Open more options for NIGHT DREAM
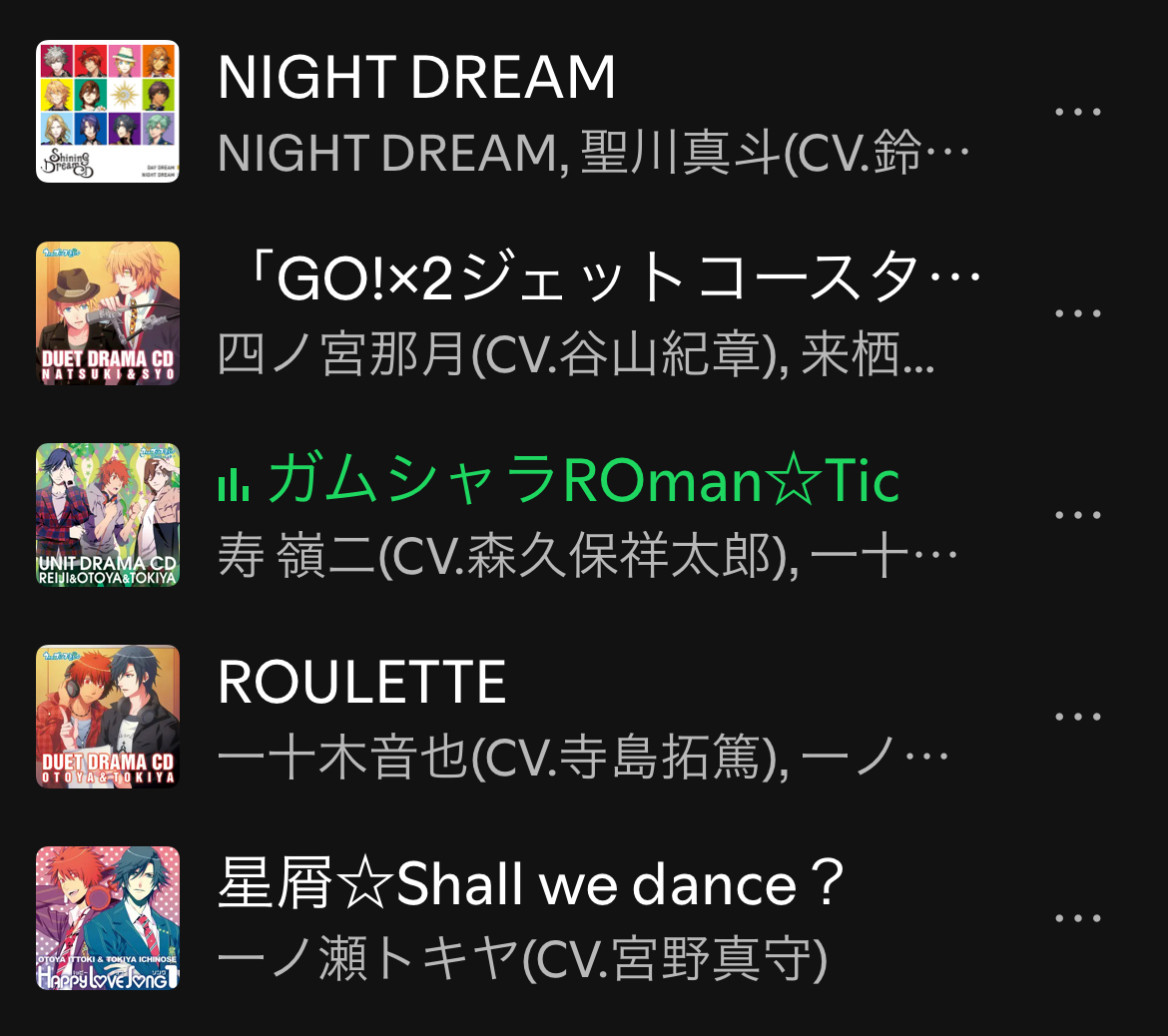 [x=1078, y=112]
